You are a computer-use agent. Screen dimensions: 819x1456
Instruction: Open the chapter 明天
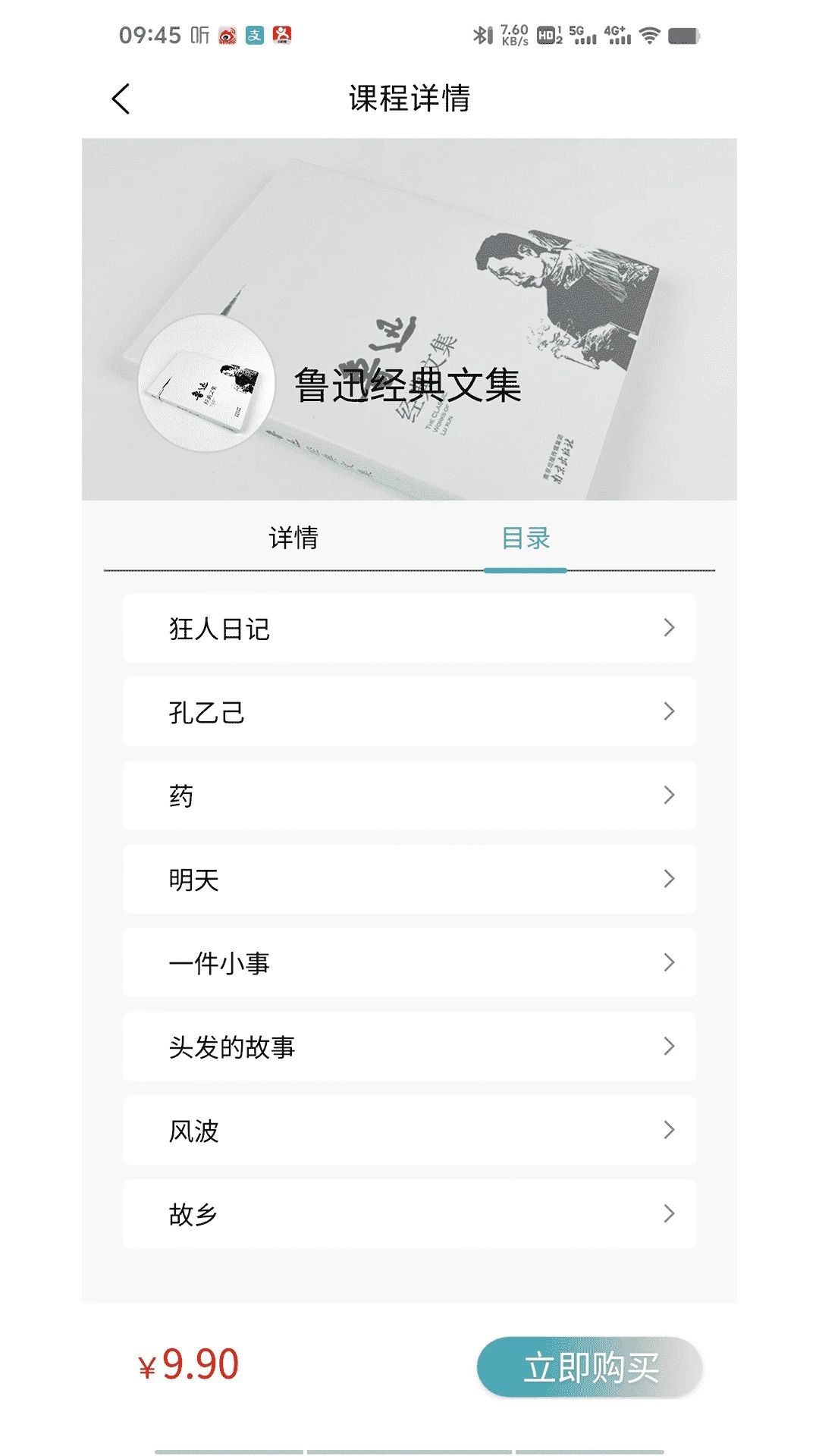(x=409, y=879)
